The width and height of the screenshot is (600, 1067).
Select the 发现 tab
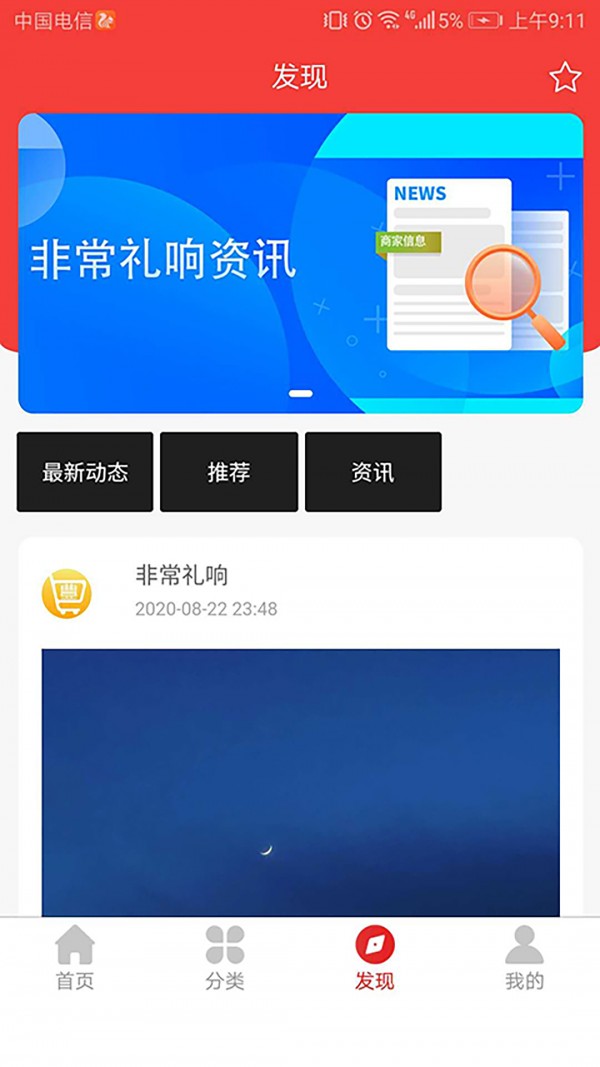pyautogui.click(x=375, y=957)
